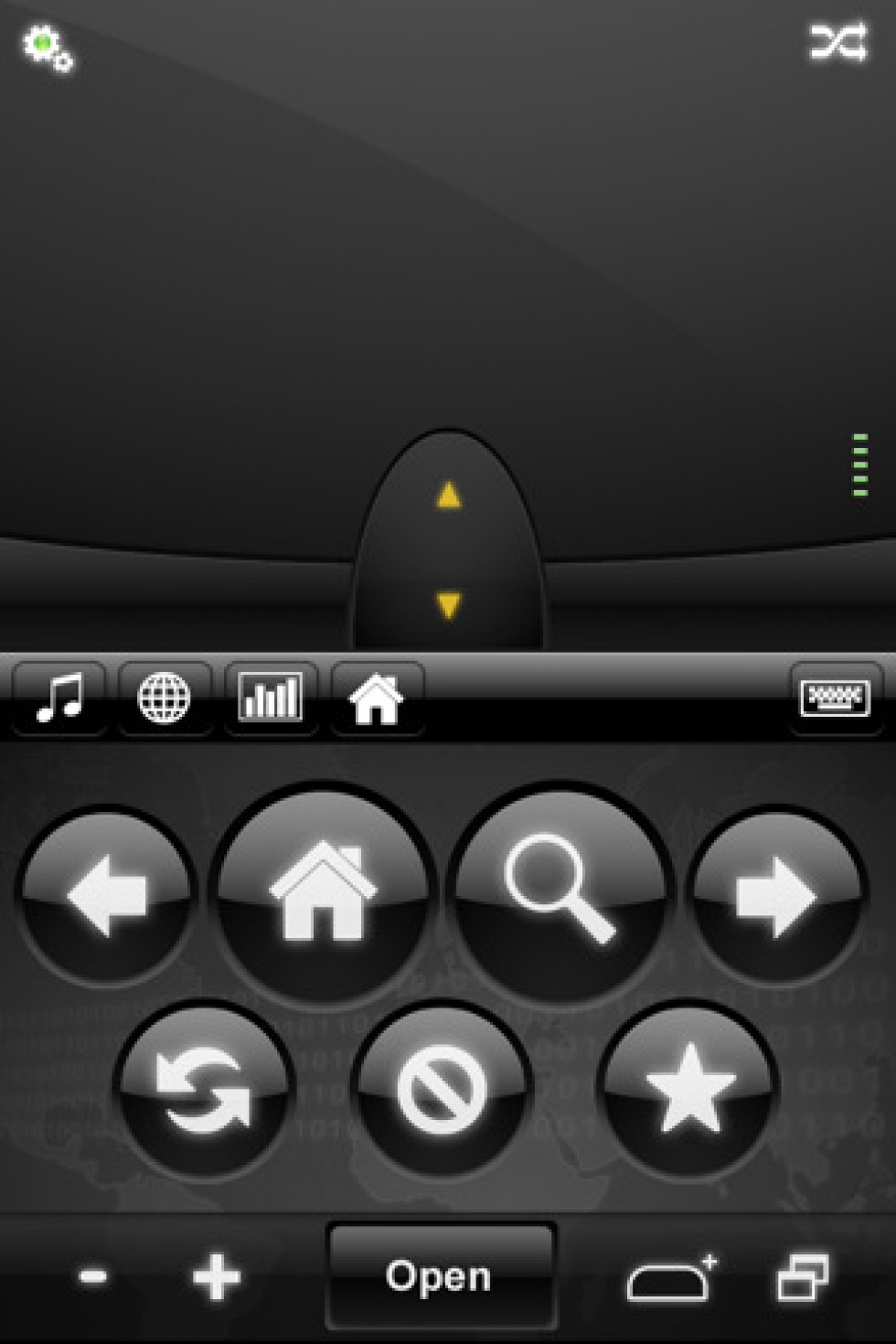
Task: Refresh the page
Action: tap(203, 1088)
